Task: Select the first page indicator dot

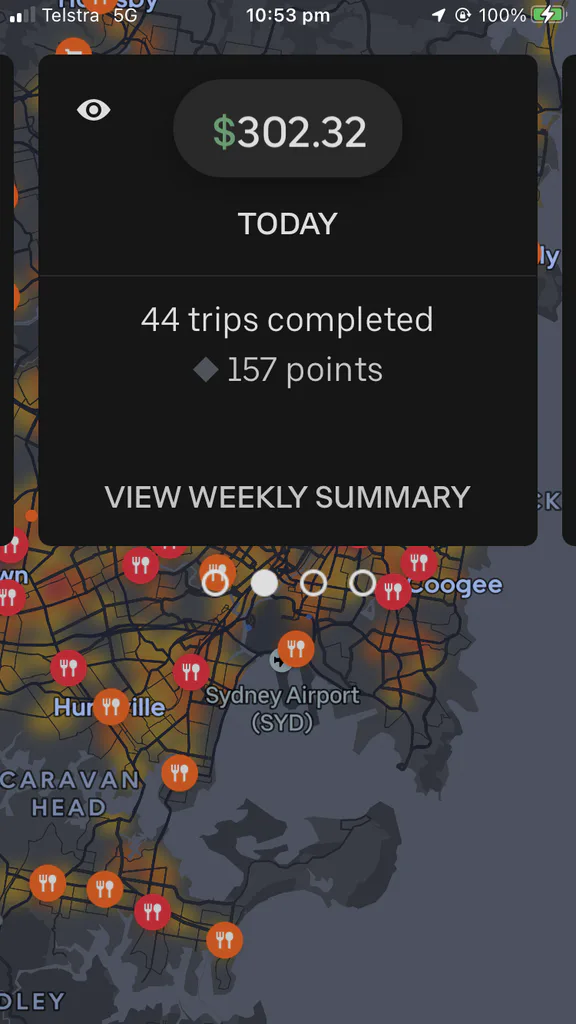Action: (215, 583)
